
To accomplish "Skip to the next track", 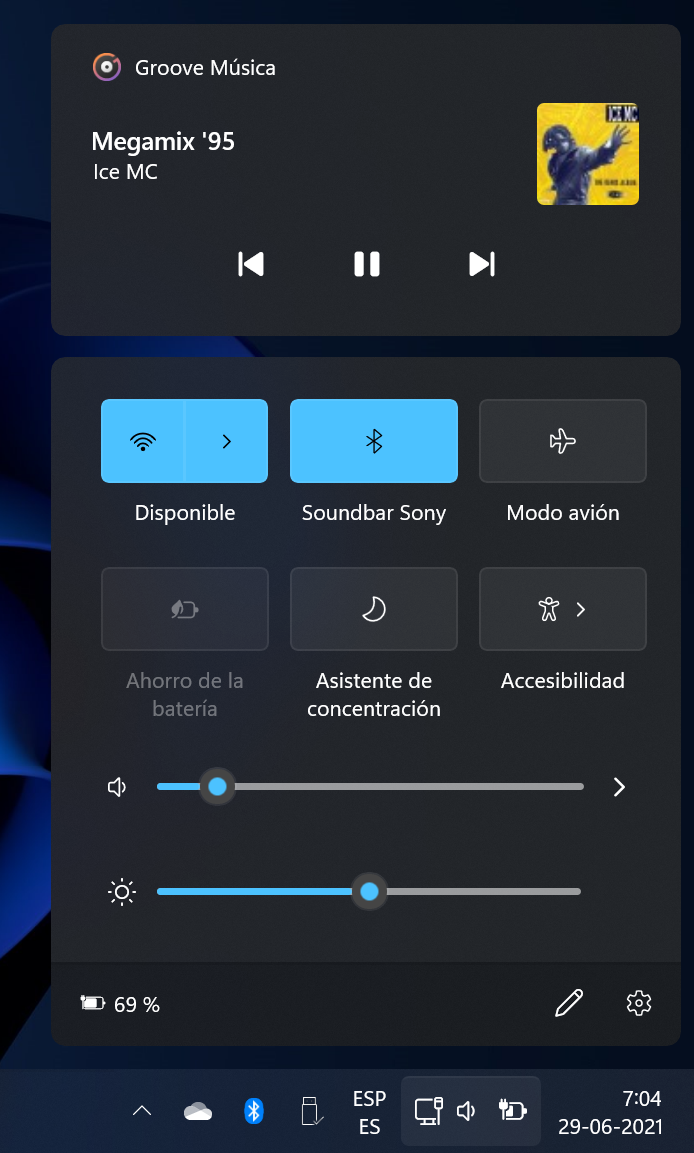I will point(482,264).
